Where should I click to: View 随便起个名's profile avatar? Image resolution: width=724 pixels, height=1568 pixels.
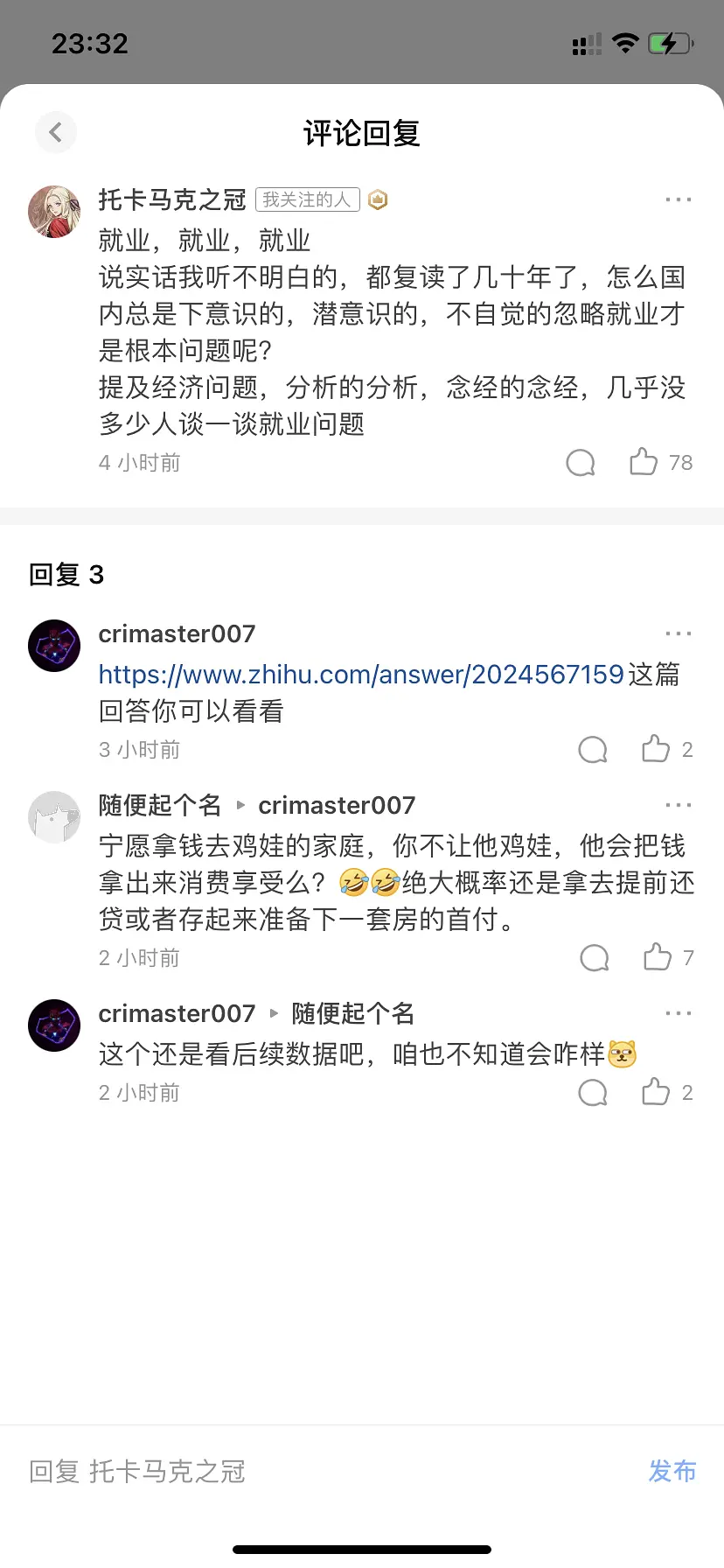point(54,817)
